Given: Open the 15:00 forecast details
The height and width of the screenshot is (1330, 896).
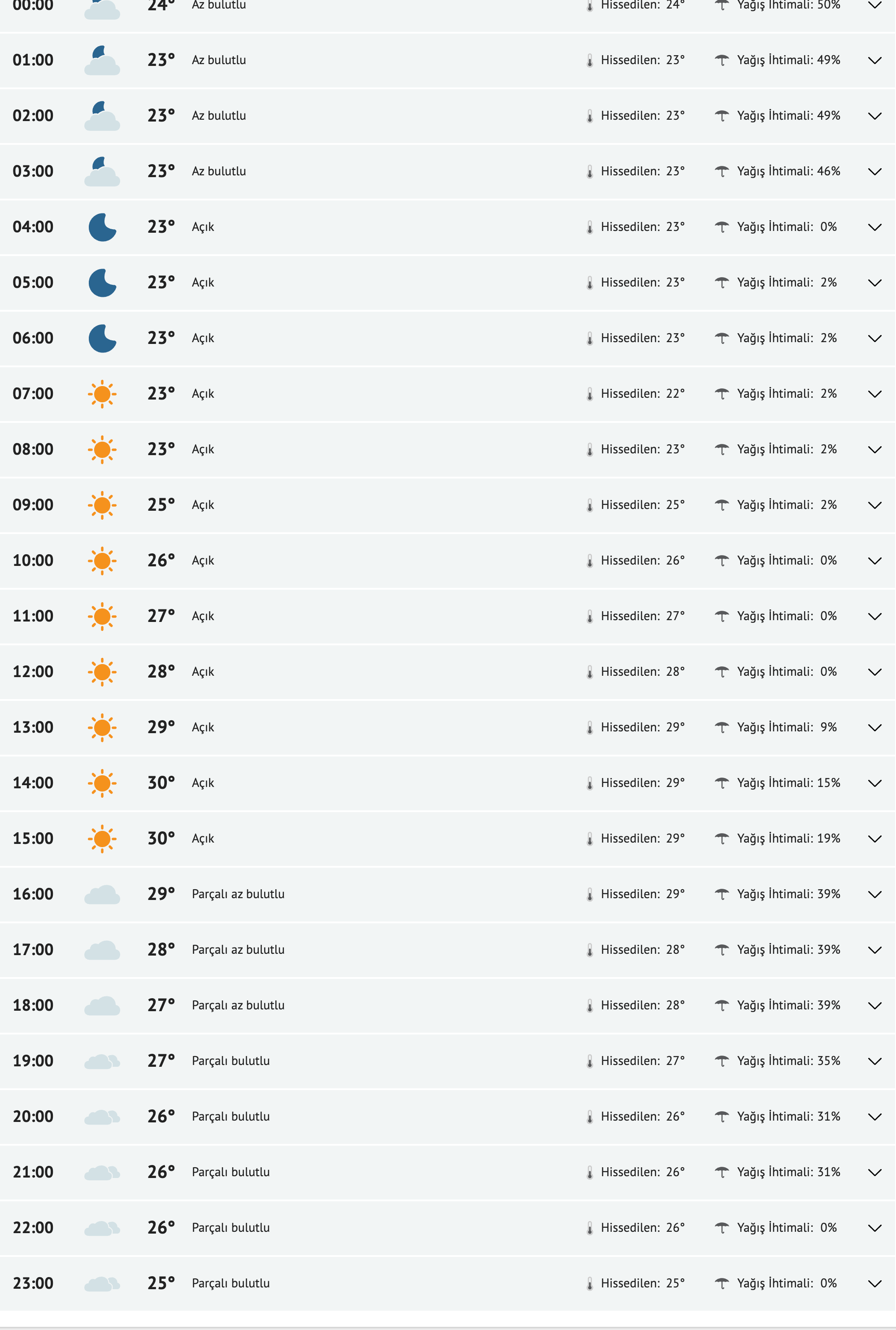Looking at the screenshot, I should pyautogui.click(x=874, y=839).
